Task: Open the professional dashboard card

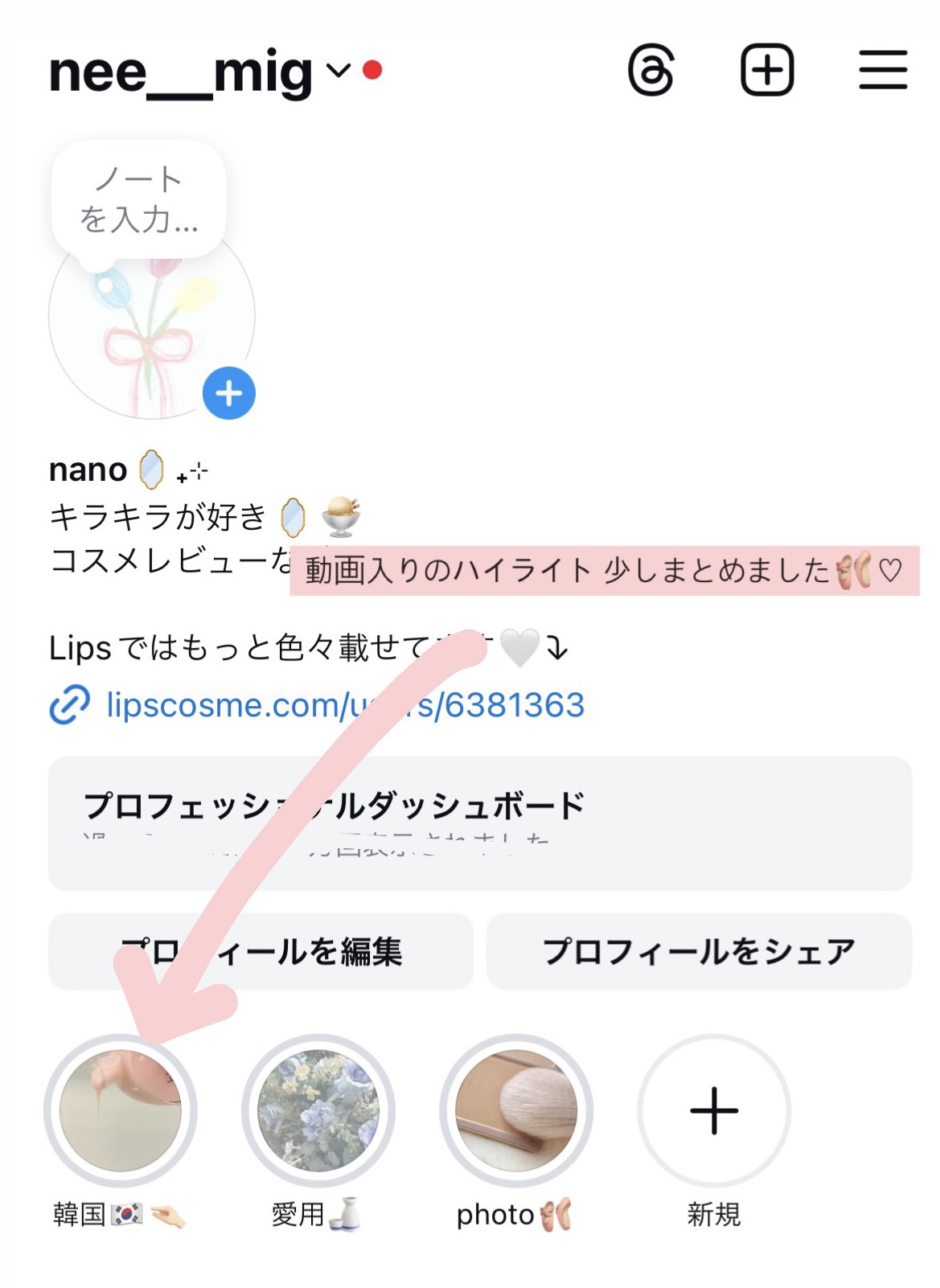Action: point(479,822)
